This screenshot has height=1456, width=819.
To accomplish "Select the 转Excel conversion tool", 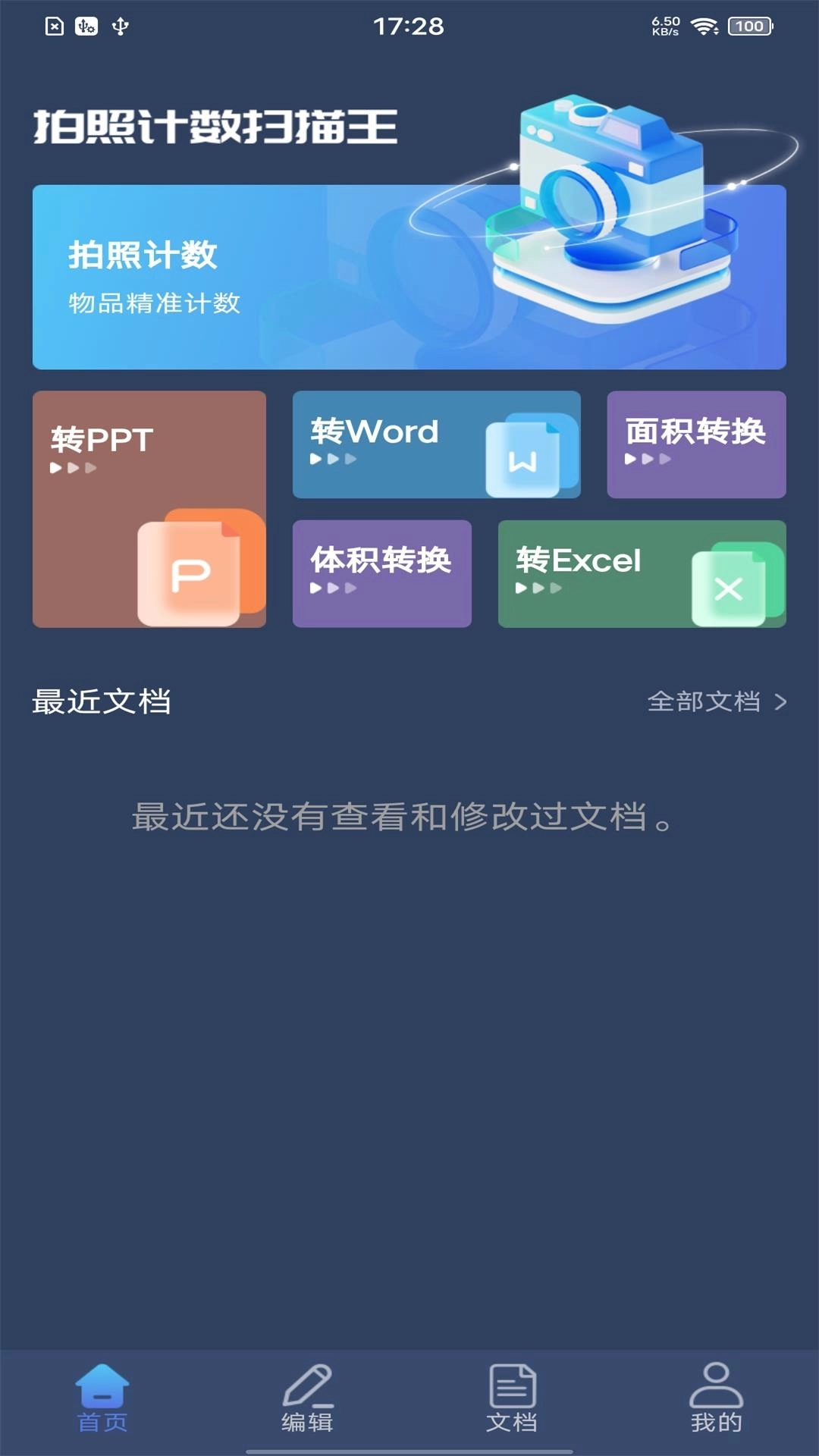I will [x=641, y=574].
